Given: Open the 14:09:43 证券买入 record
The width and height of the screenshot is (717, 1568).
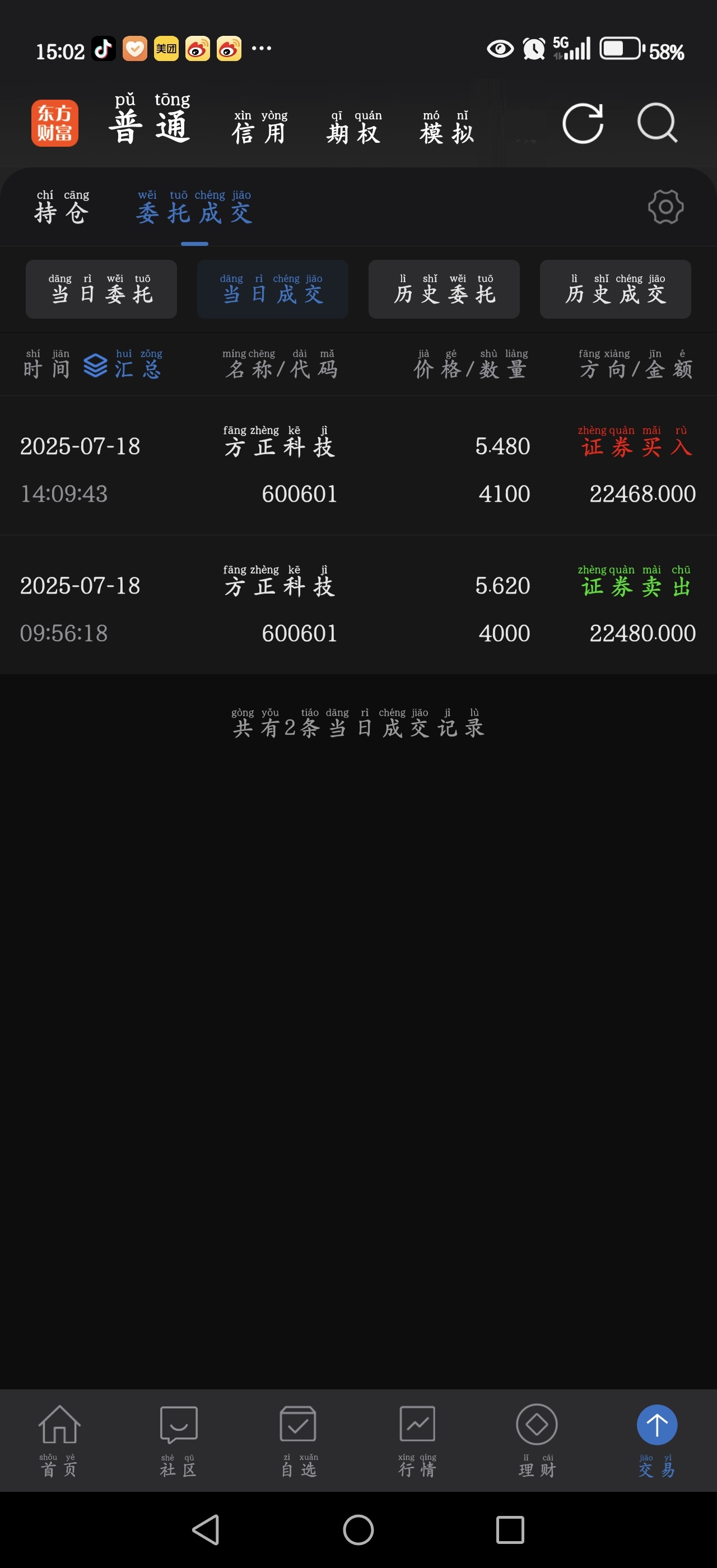Looking at the screenshot, I should click(358, 466).
